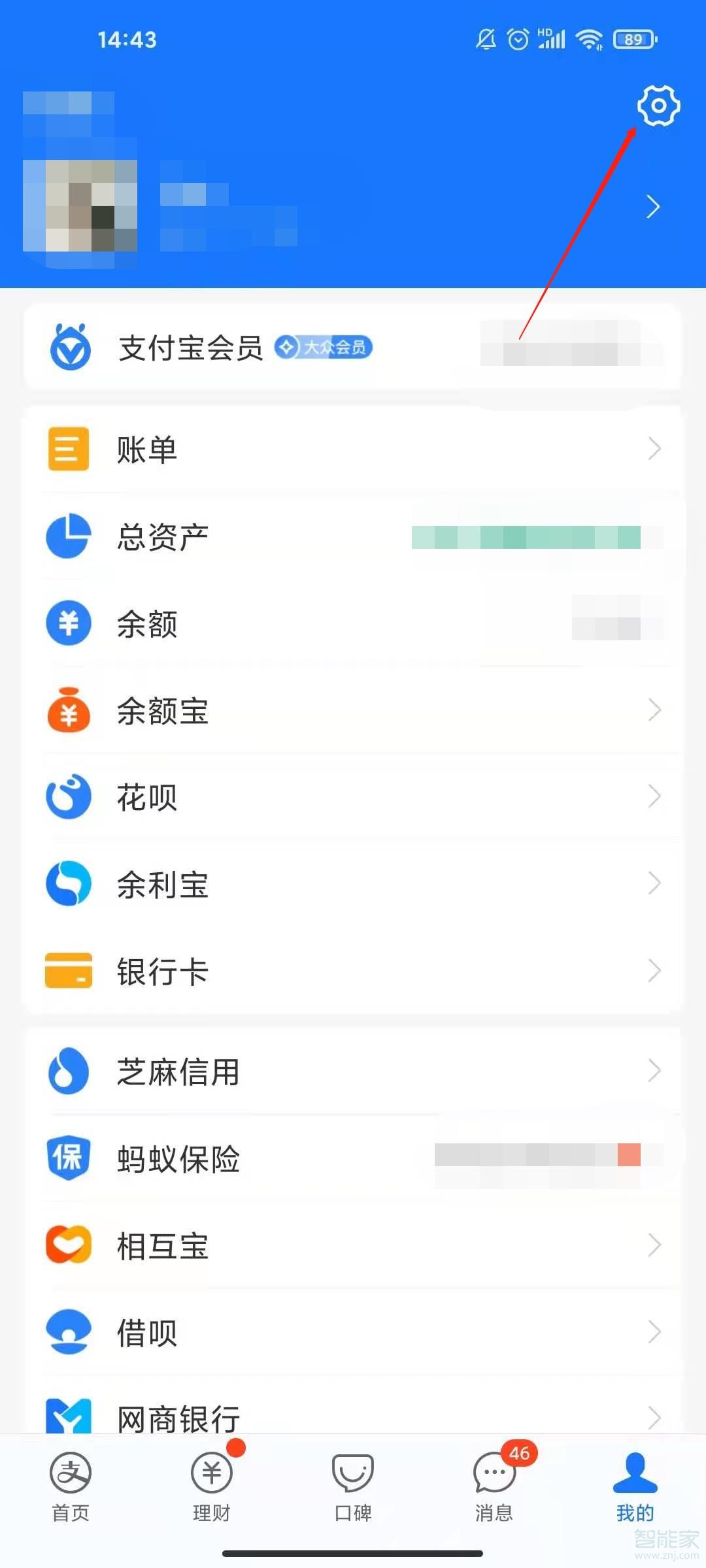706x1568 pixels.
Task: Open the 账单 (Bills) section icon
Action: click(68, 449)
